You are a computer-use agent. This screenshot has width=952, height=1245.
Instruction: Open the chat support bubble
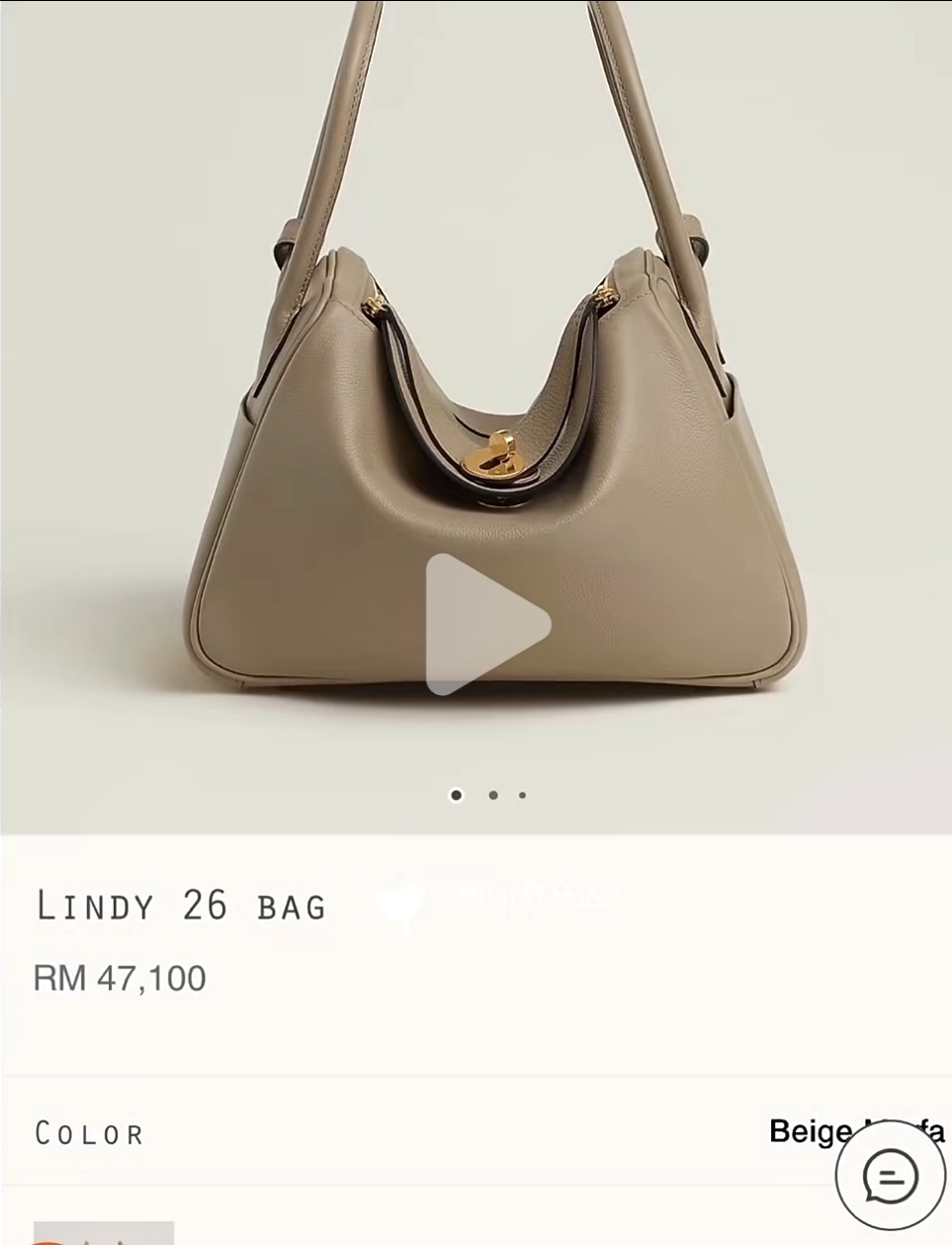tap(890, 1177)
